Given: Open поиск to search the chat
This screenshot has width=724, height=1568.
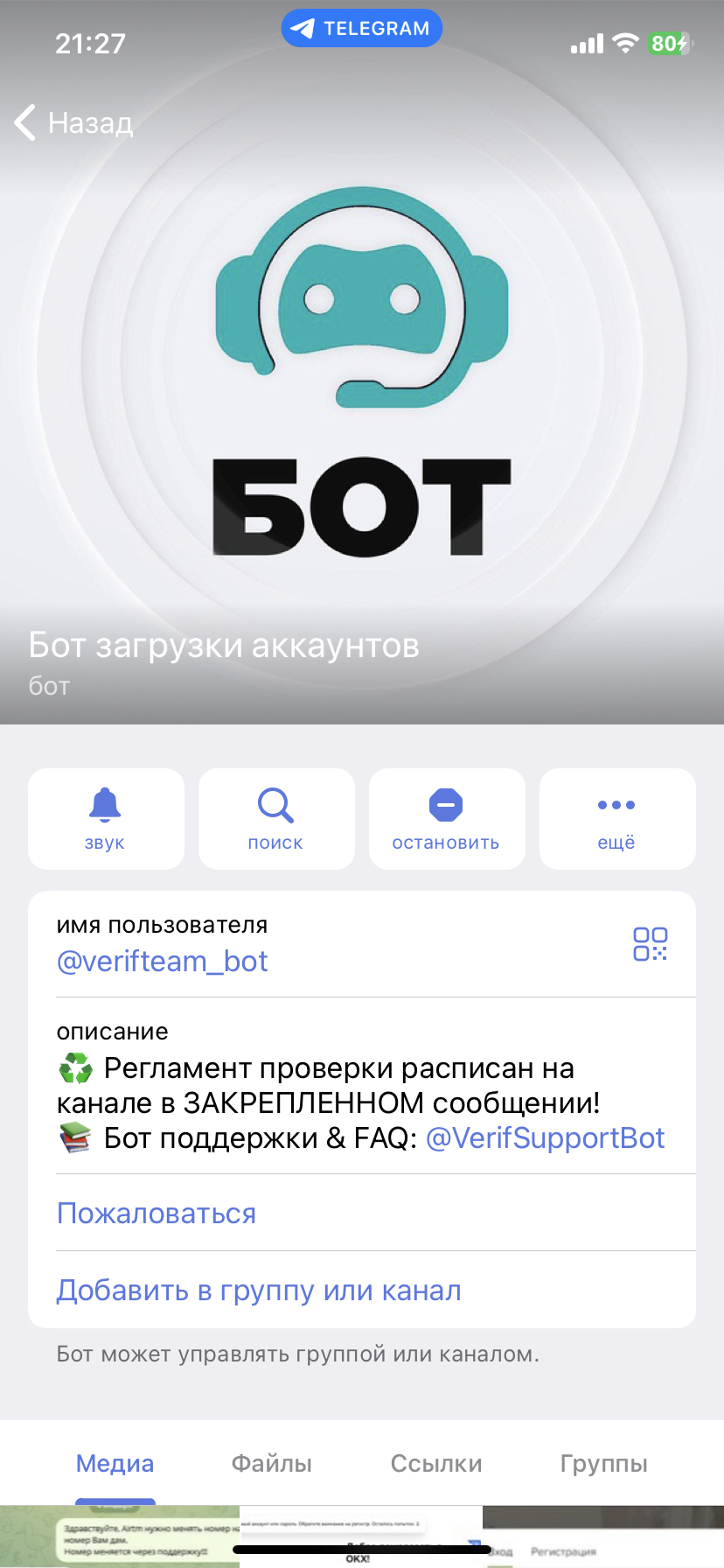Looking at the screenshot, I should (x=276, y=819).
